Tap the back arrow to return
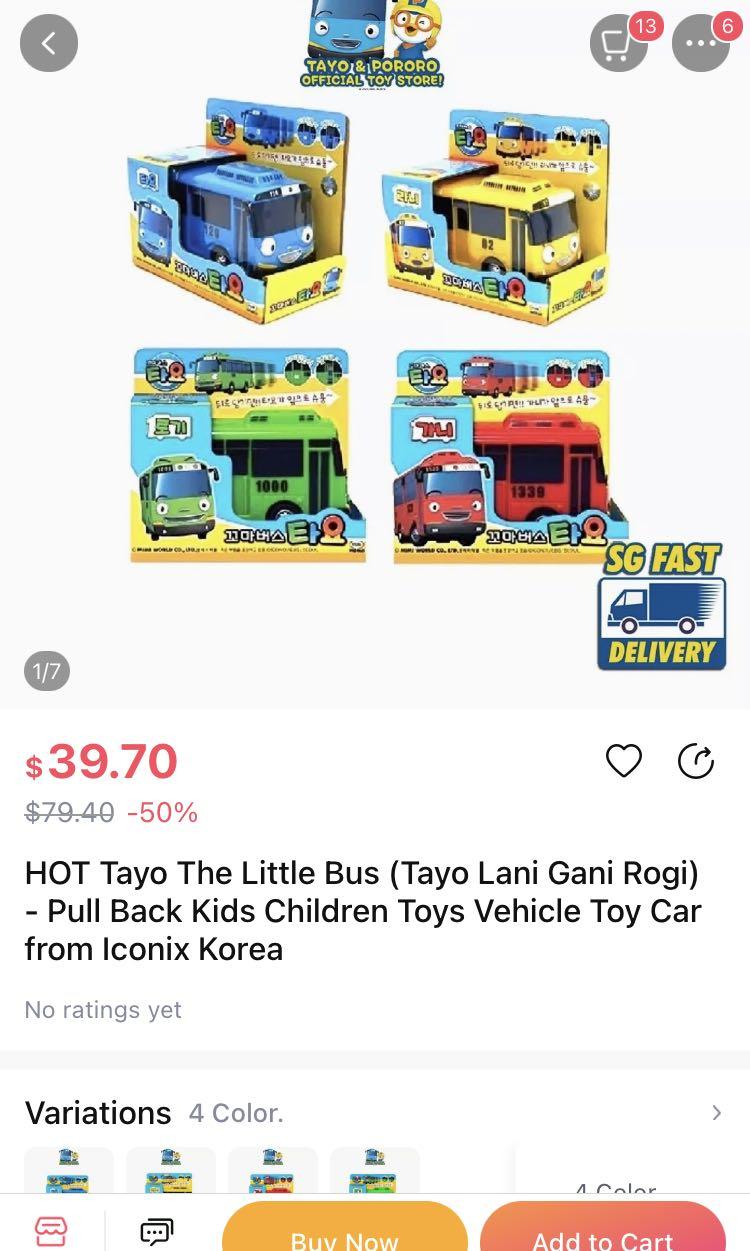Image resolution: width=750 pixels, height=1251 pixels. point(48,43)
